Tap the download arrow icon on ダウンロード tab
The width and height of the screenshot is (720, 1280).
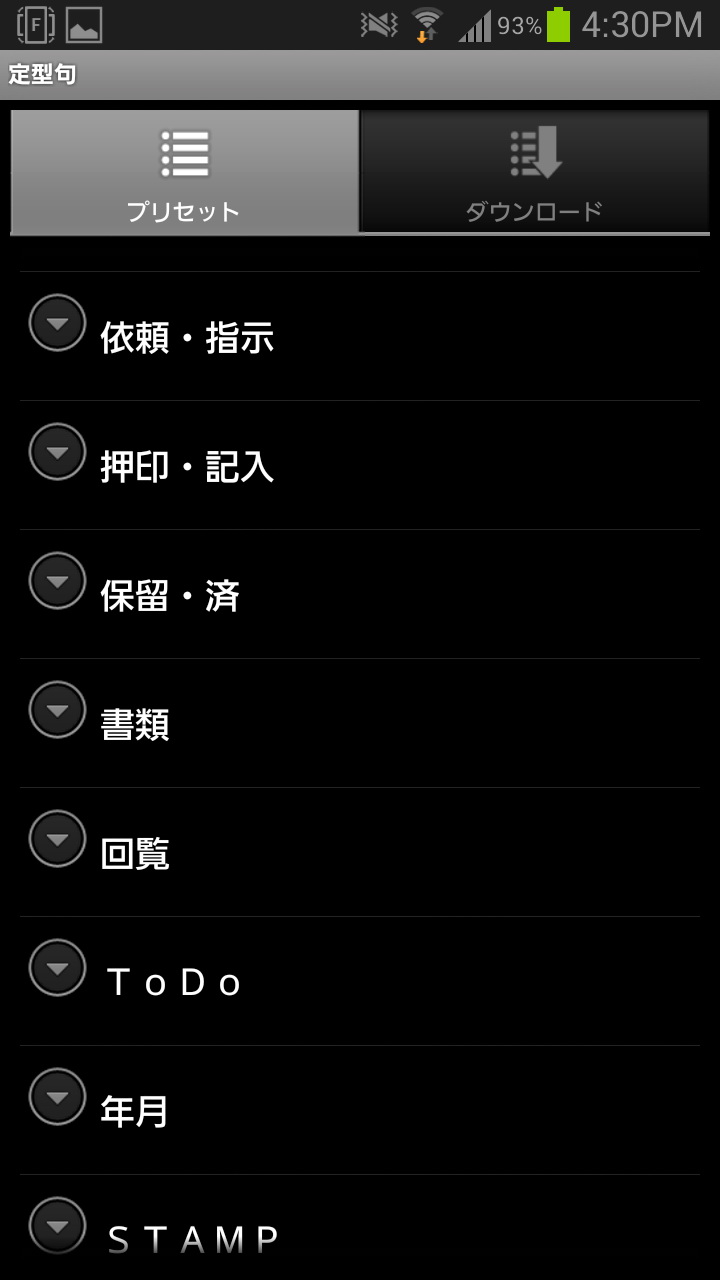point(534,155)
